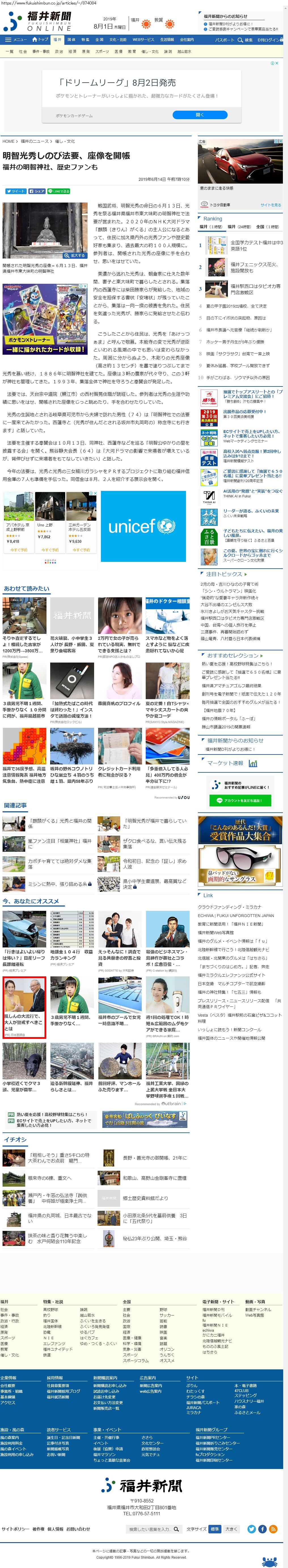Open the Twitter icon in the footer
Viewport: 288px width, 1568px height.
pyautogui.click(x=251, y=1529)
